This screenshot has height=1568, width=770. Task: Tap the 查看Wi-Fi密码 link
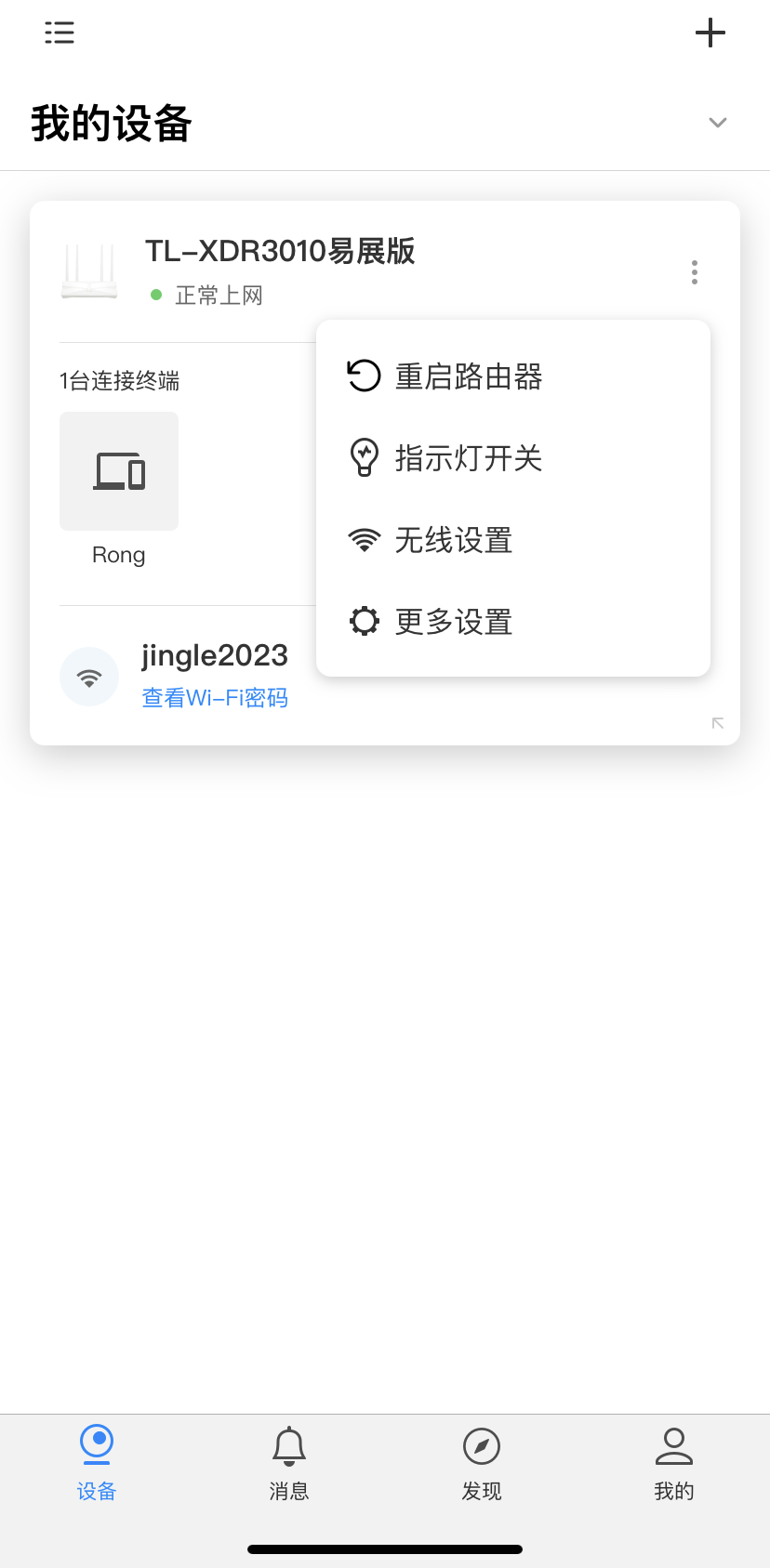tap(215, 697)
